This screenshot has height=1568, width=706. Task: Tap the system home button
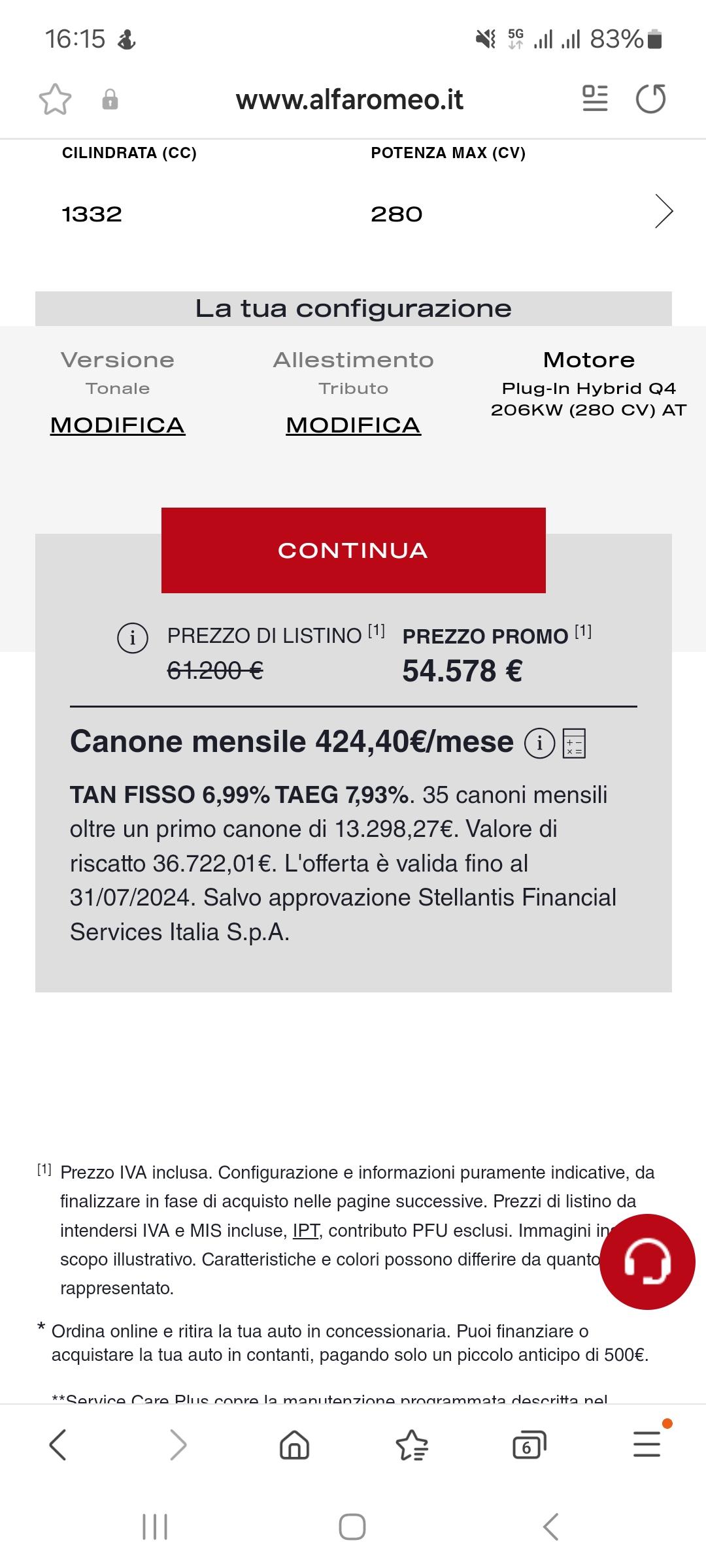tap(352, 1527)
